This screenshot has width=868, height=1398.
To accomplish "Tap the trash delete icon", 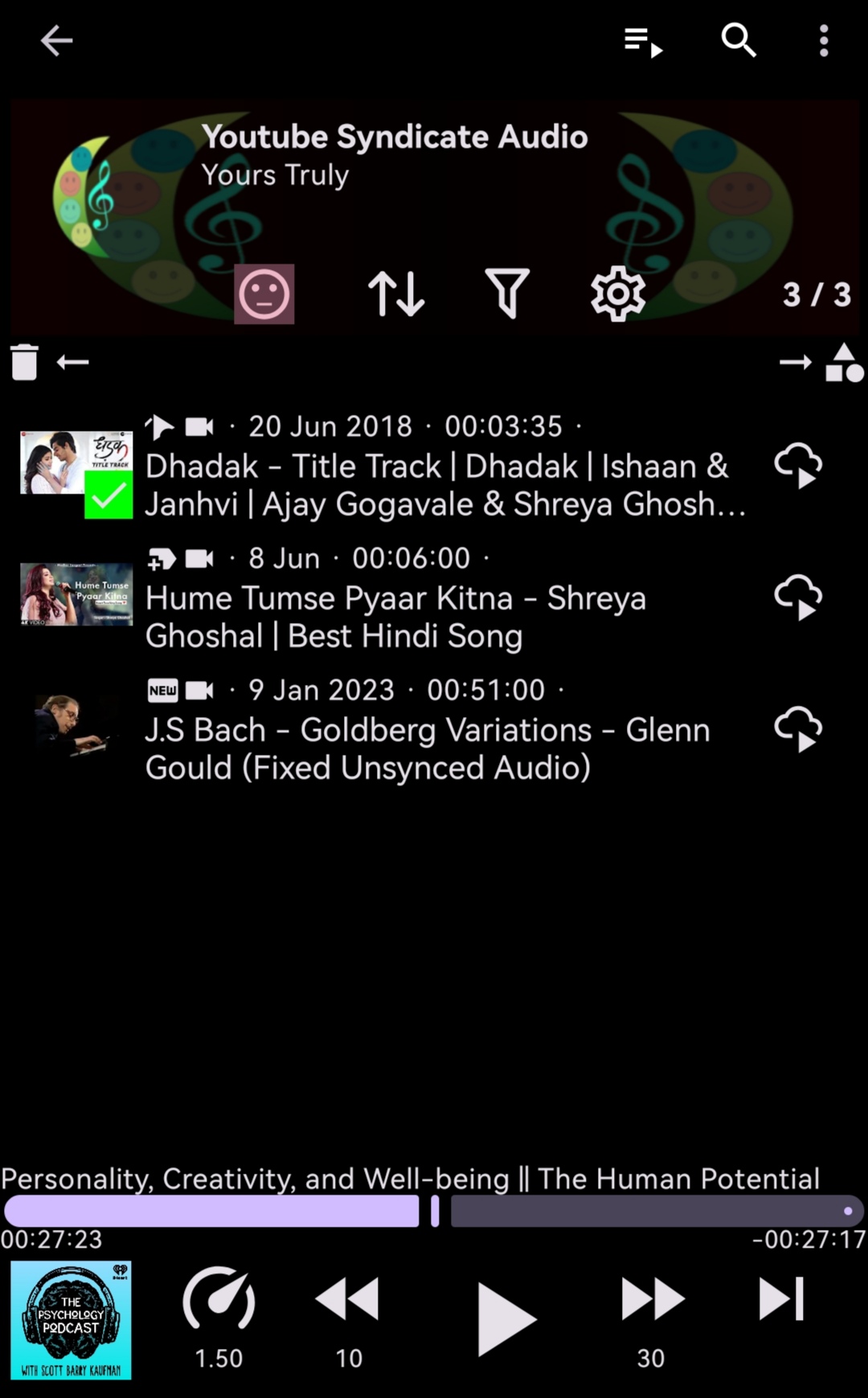I will [24, 362].
